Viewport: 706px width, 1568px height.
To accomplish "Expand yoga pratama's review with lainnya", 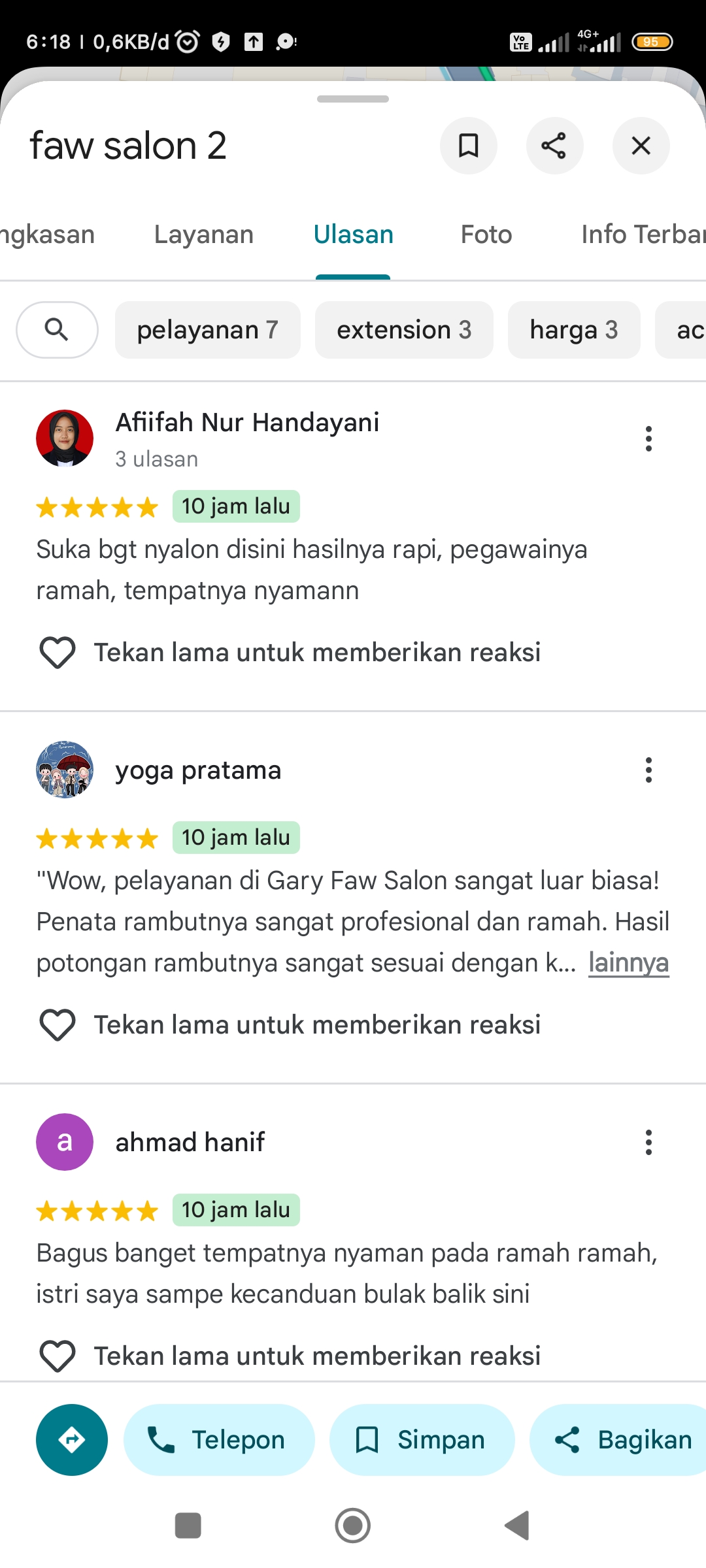I will point(628,963).
